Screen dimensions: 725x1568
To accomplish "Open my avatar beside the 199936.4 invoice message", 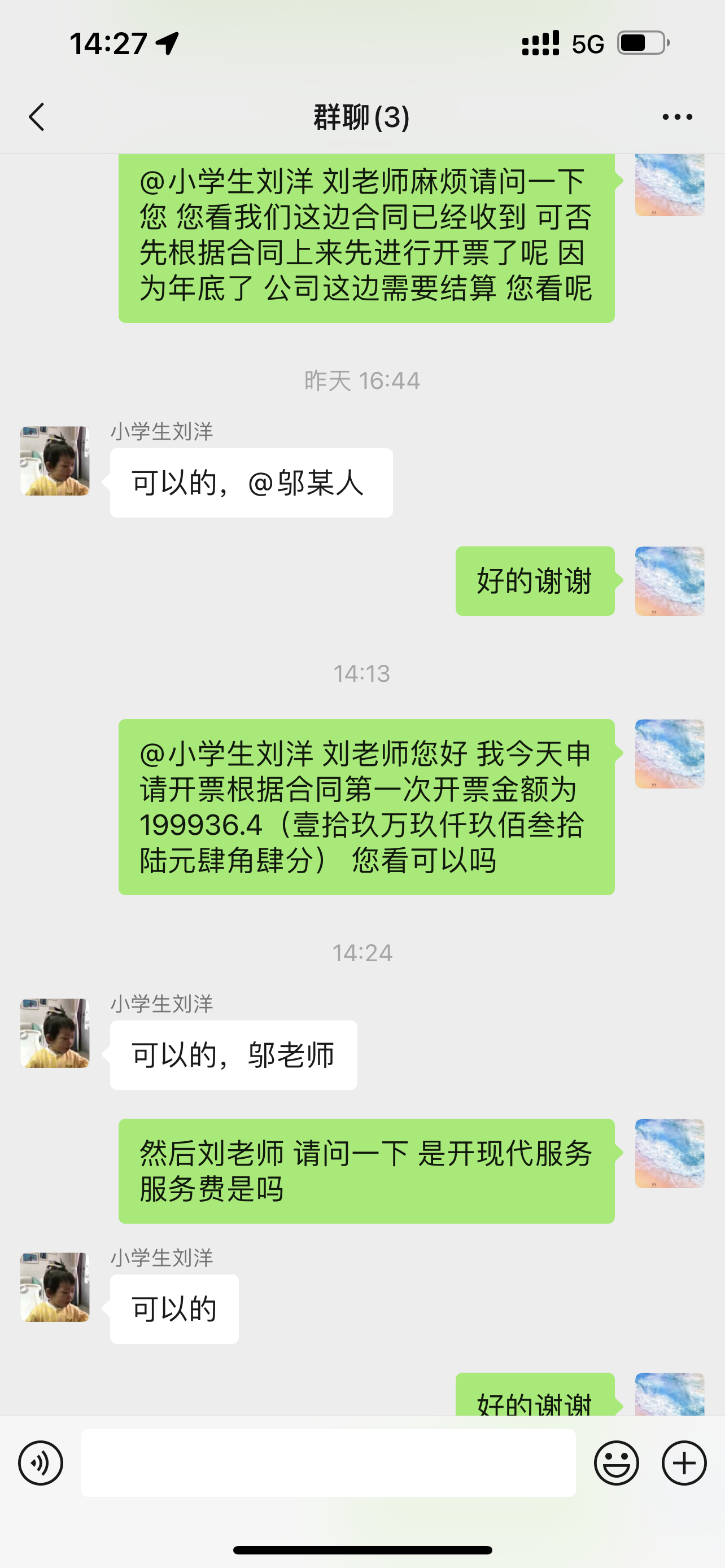I will coord(670,754).
